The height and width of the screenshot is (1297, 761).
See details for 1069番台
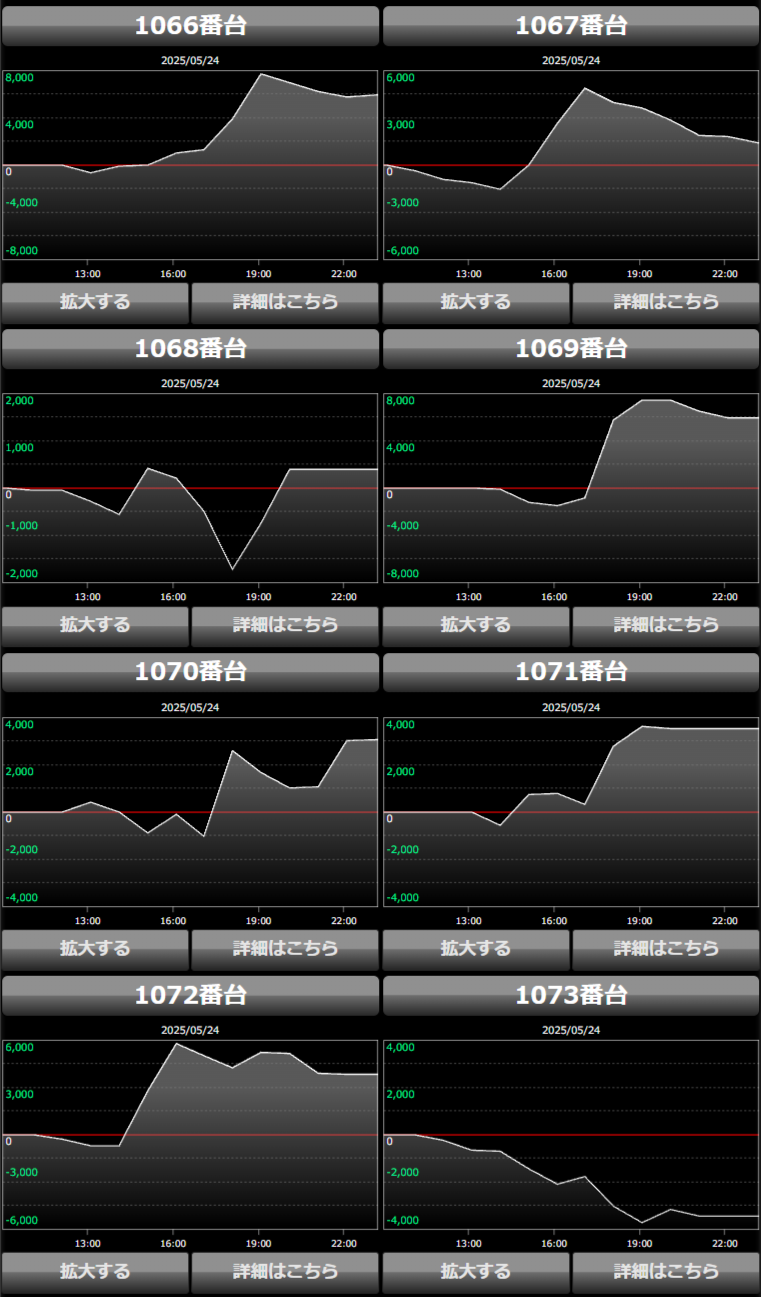pyautogui.click(x=666, y=625)
